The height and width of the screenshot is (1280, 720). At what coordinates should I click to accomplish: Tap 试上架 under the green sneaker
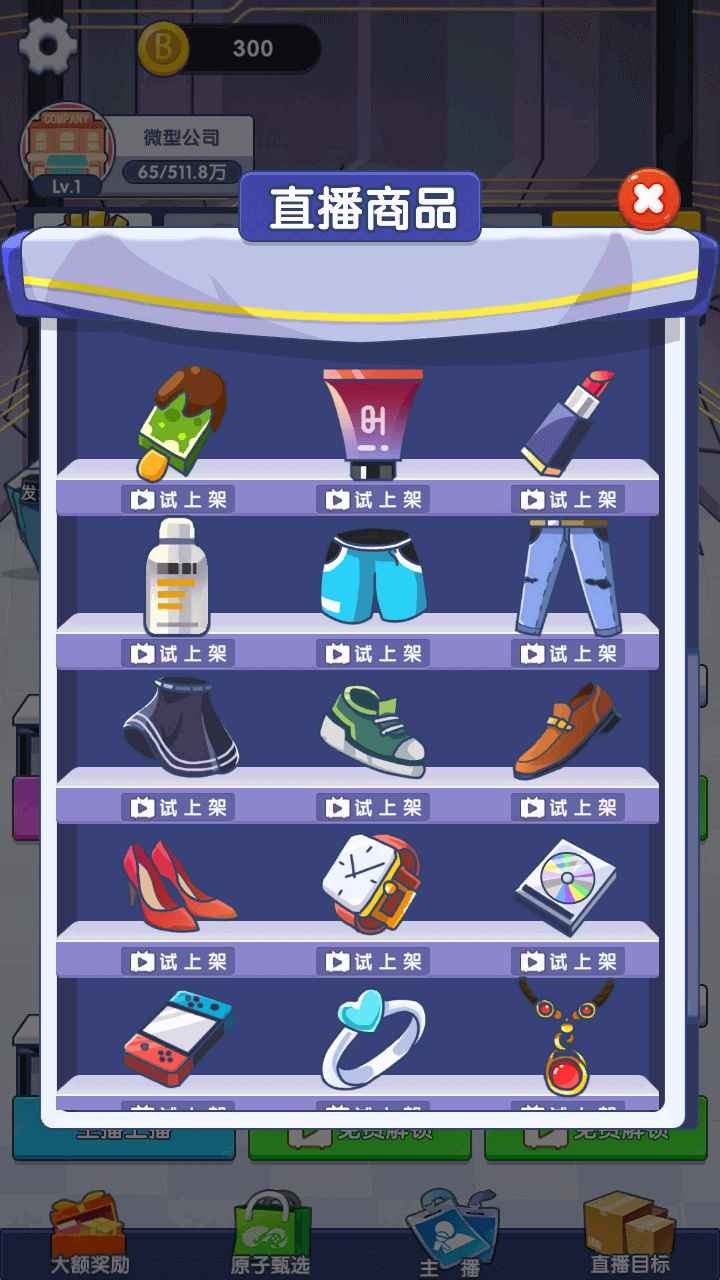pos(373,807)
